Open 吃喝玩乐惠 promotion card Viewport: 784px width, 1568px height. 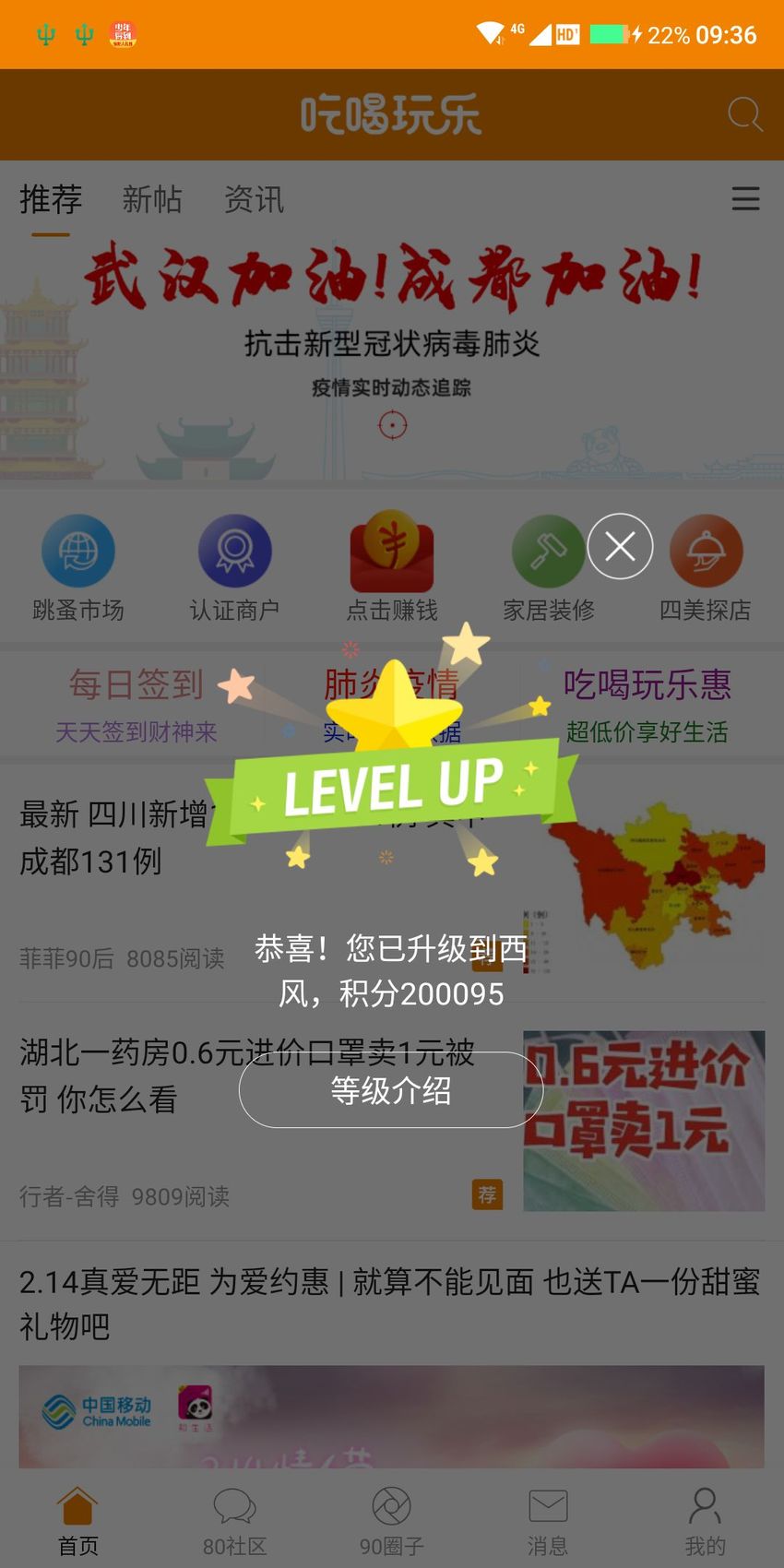tap(647, 706)
